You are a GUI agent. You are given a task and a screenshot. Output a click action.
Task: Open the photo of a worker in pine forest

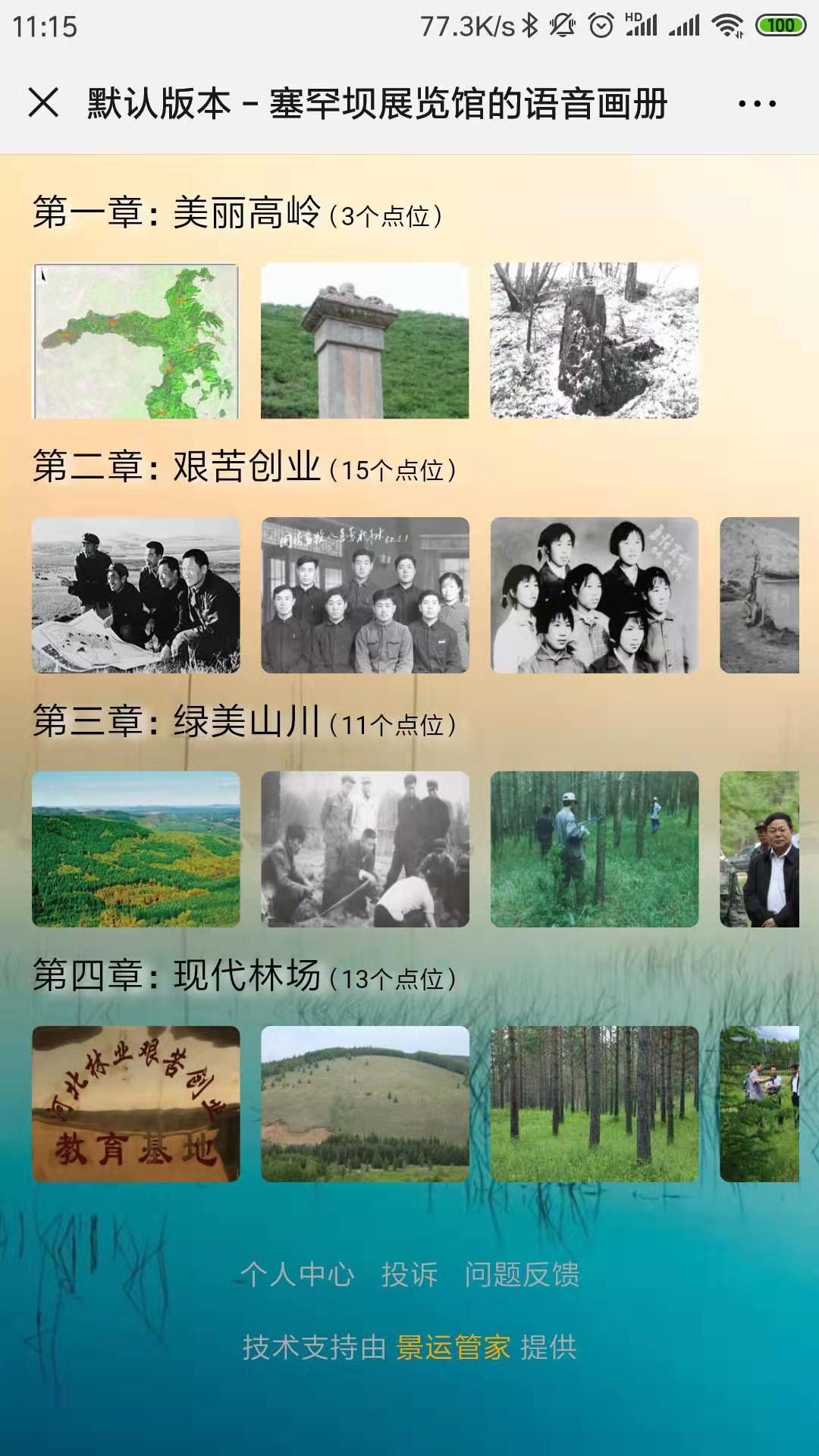coord(594,849)
